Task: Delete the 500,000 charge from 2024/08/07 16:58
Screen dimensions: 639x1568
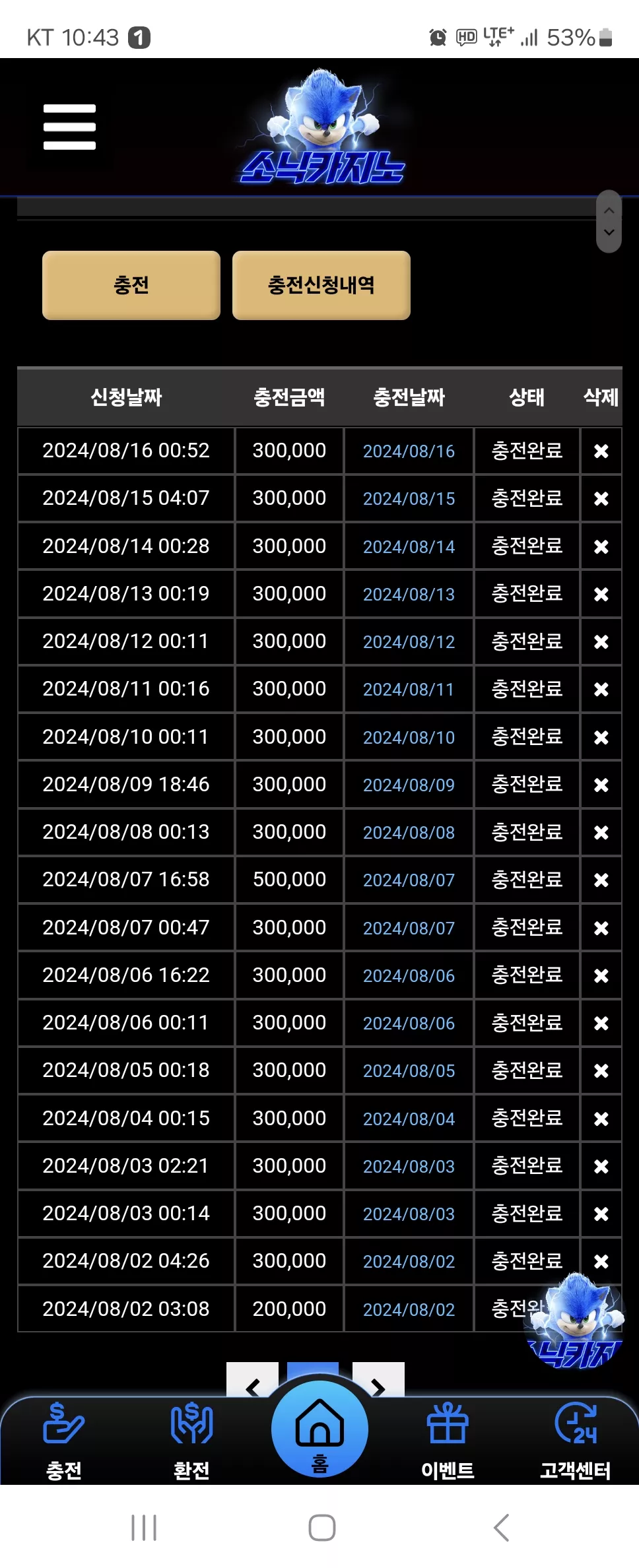Action: 601,880
